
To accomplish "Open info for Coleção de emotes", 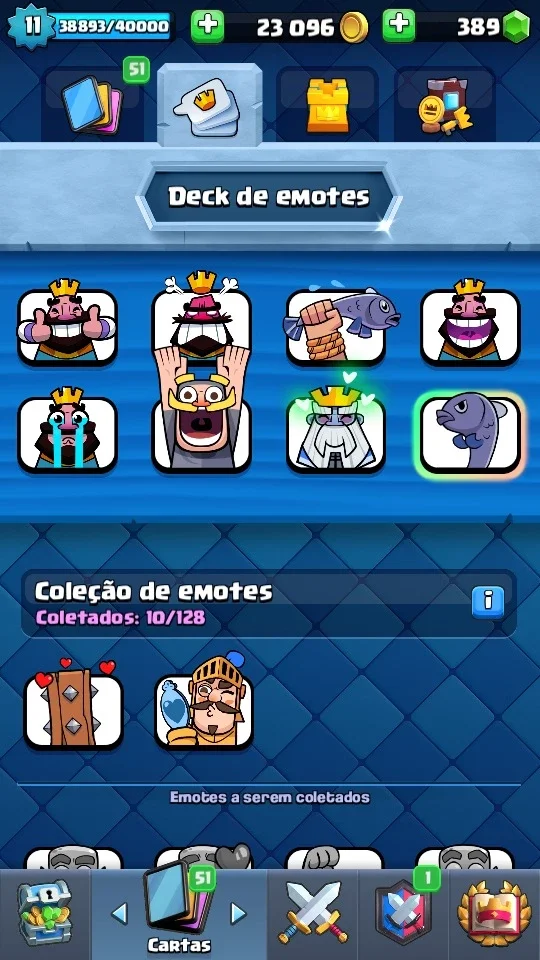I will (x=488, y=601).
